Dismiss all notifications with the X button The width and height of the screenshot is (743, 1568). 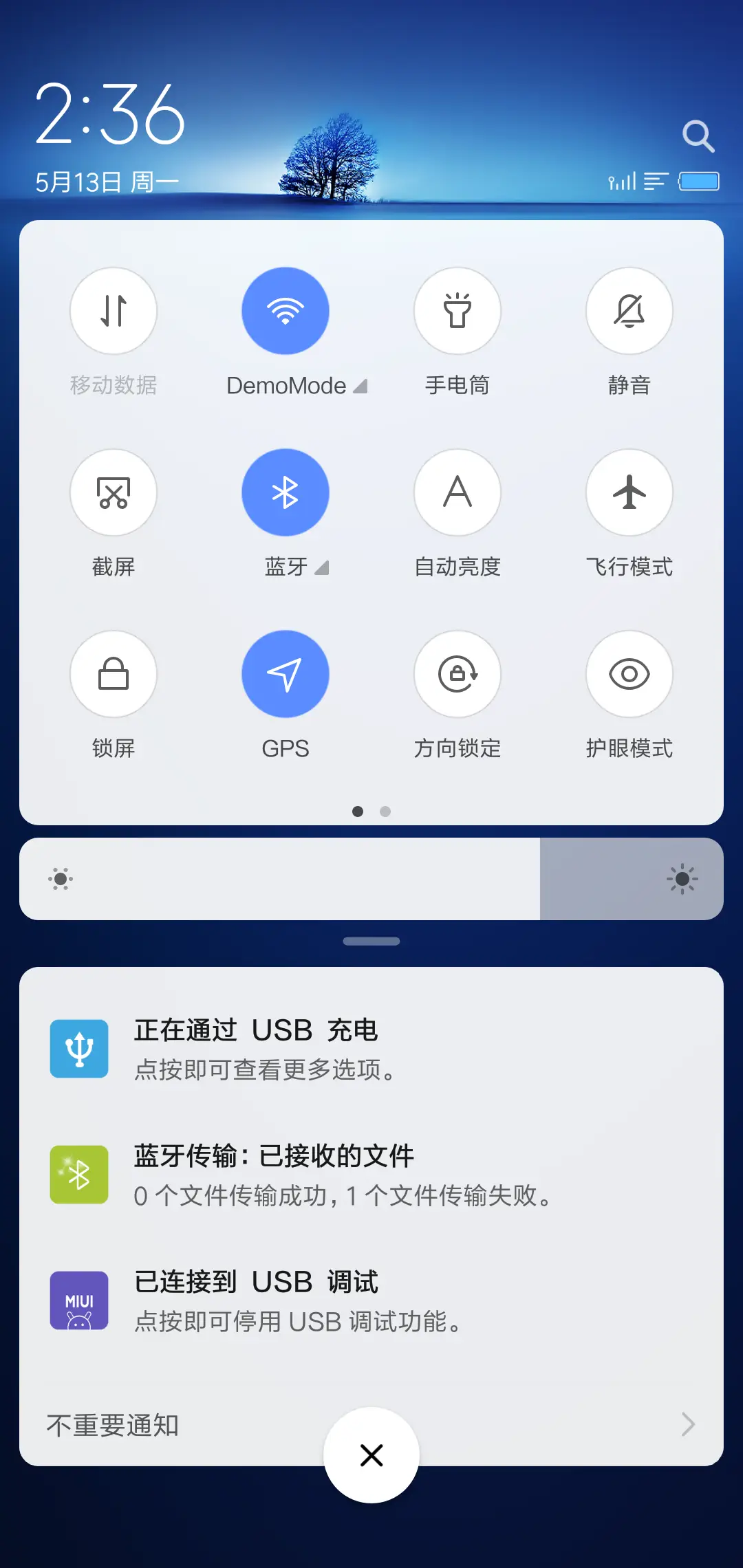[371, 1455]
